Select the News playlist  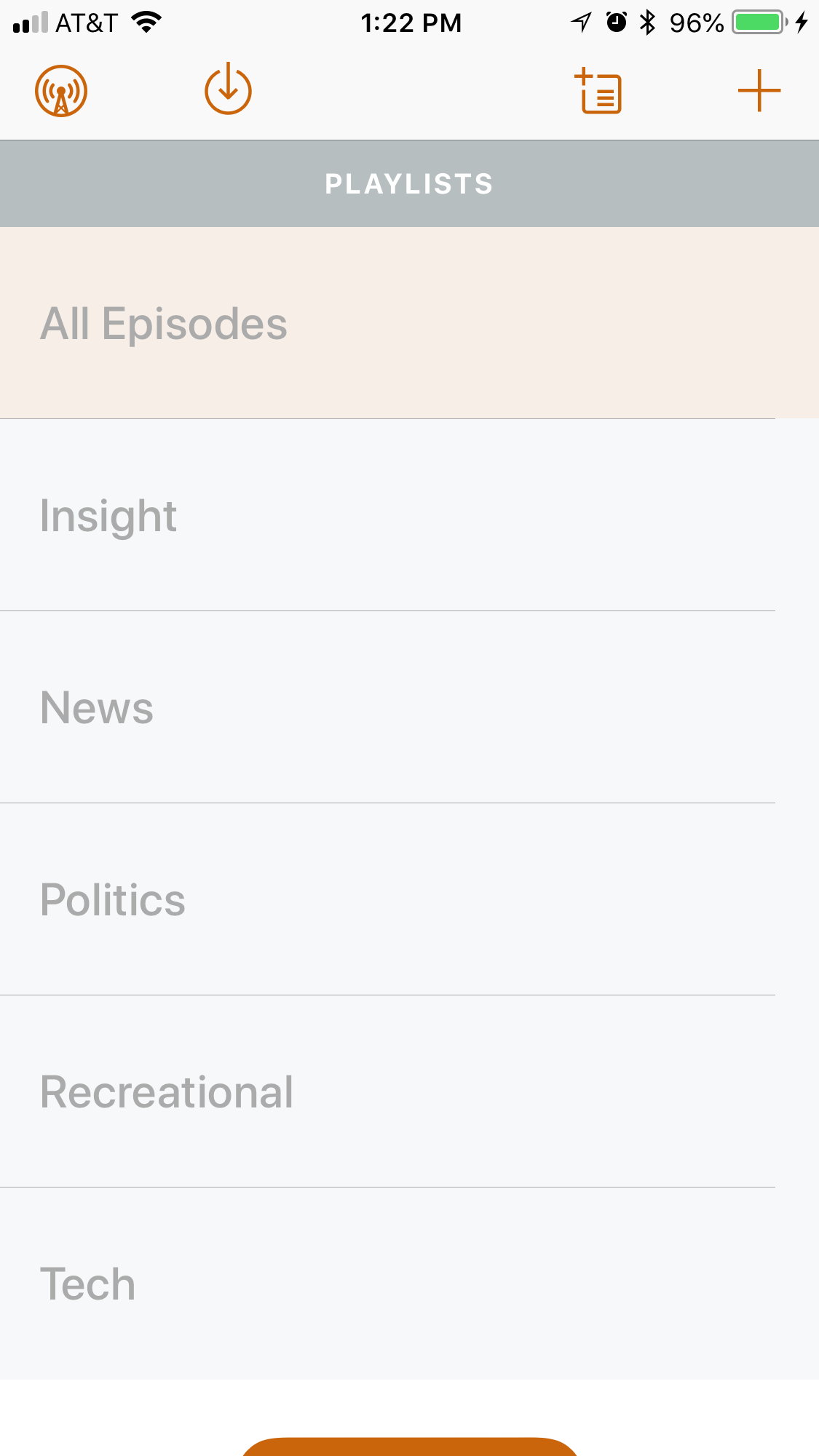(409, 707)
